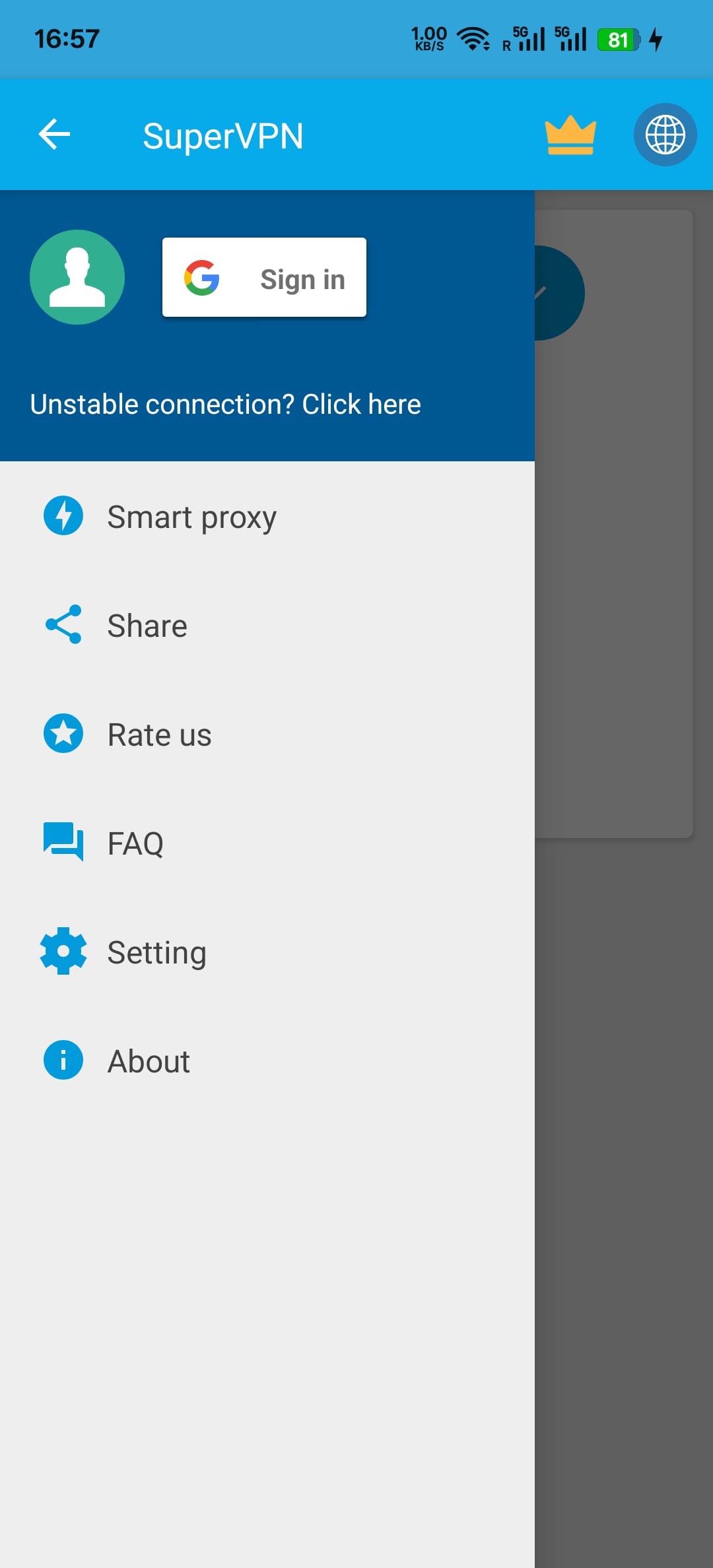Click the back arrow to close drawer

pyautogui.click(x=55, y=135)
